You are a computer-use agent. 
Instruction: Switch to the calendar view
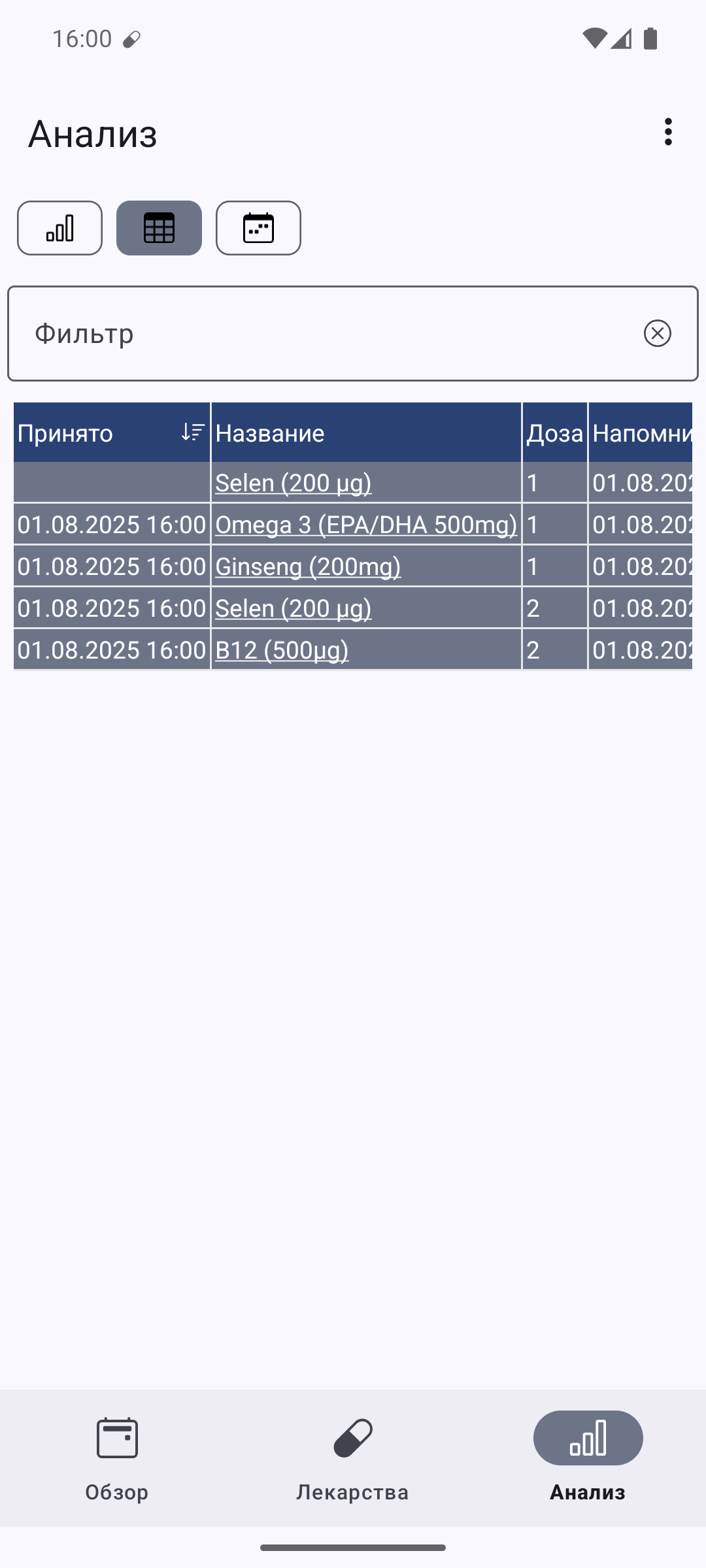click(x=258, y=228)
